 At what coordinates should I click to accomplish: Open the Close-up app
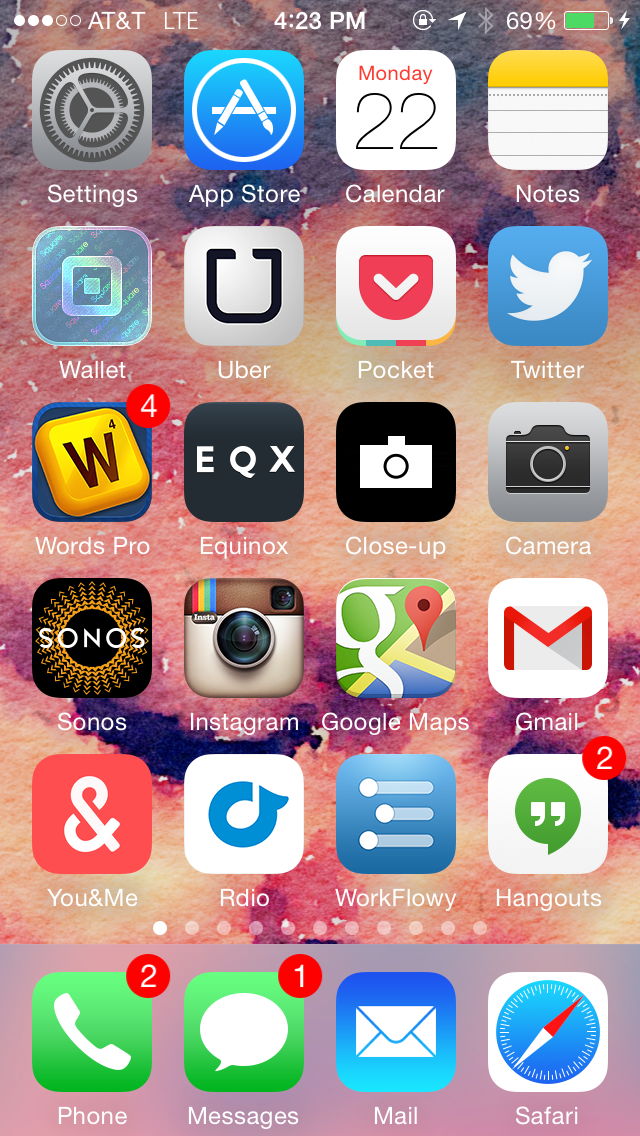pos(396,462)
